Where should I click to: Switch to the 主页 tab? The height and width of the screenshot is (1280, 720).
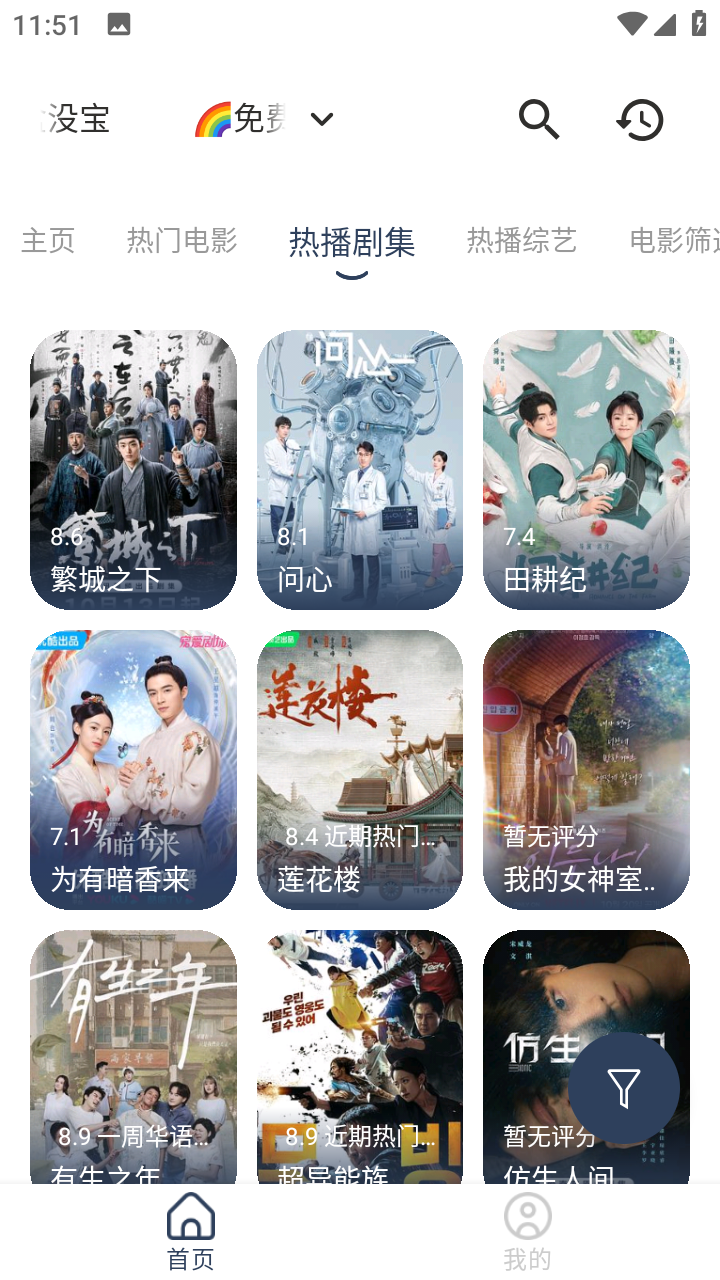pyautogui.click(x=48, y=241)
